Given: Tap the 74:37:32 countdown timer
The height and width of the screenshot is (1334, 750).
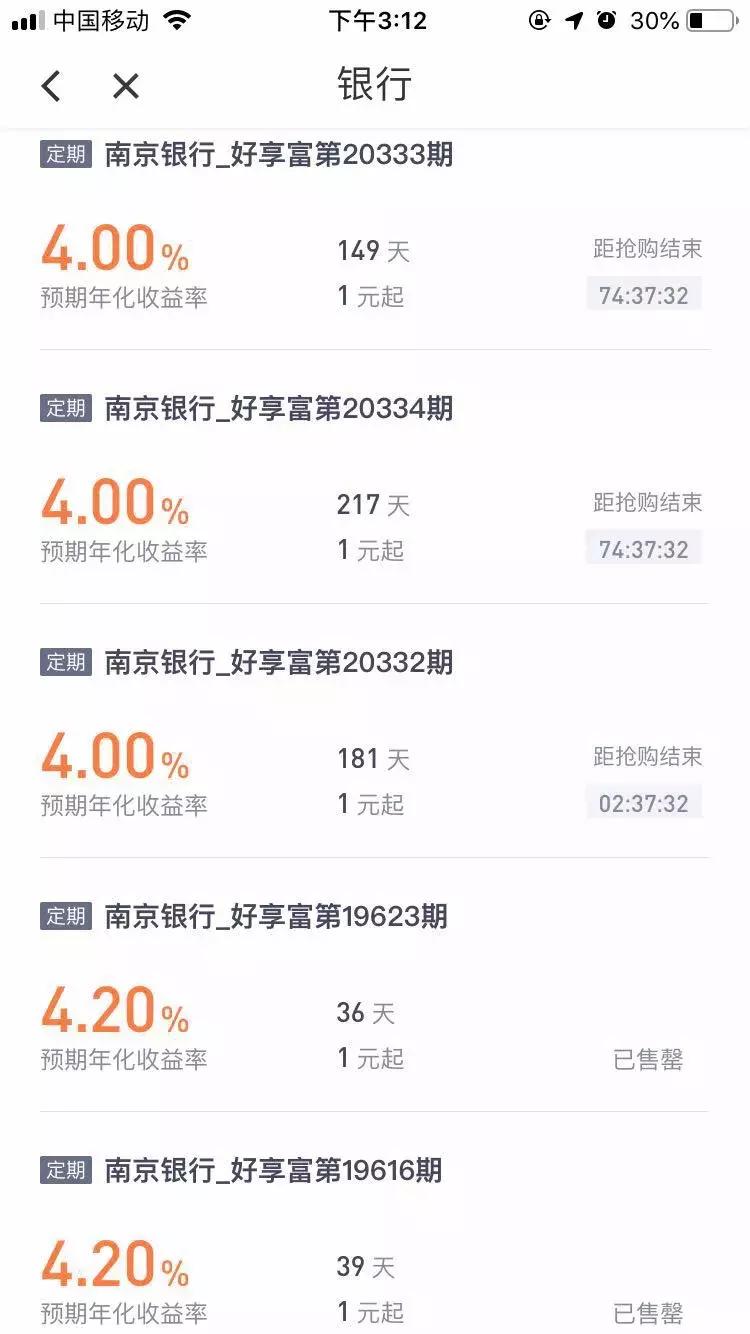Looking at the screenshot, I should (644, 295).
